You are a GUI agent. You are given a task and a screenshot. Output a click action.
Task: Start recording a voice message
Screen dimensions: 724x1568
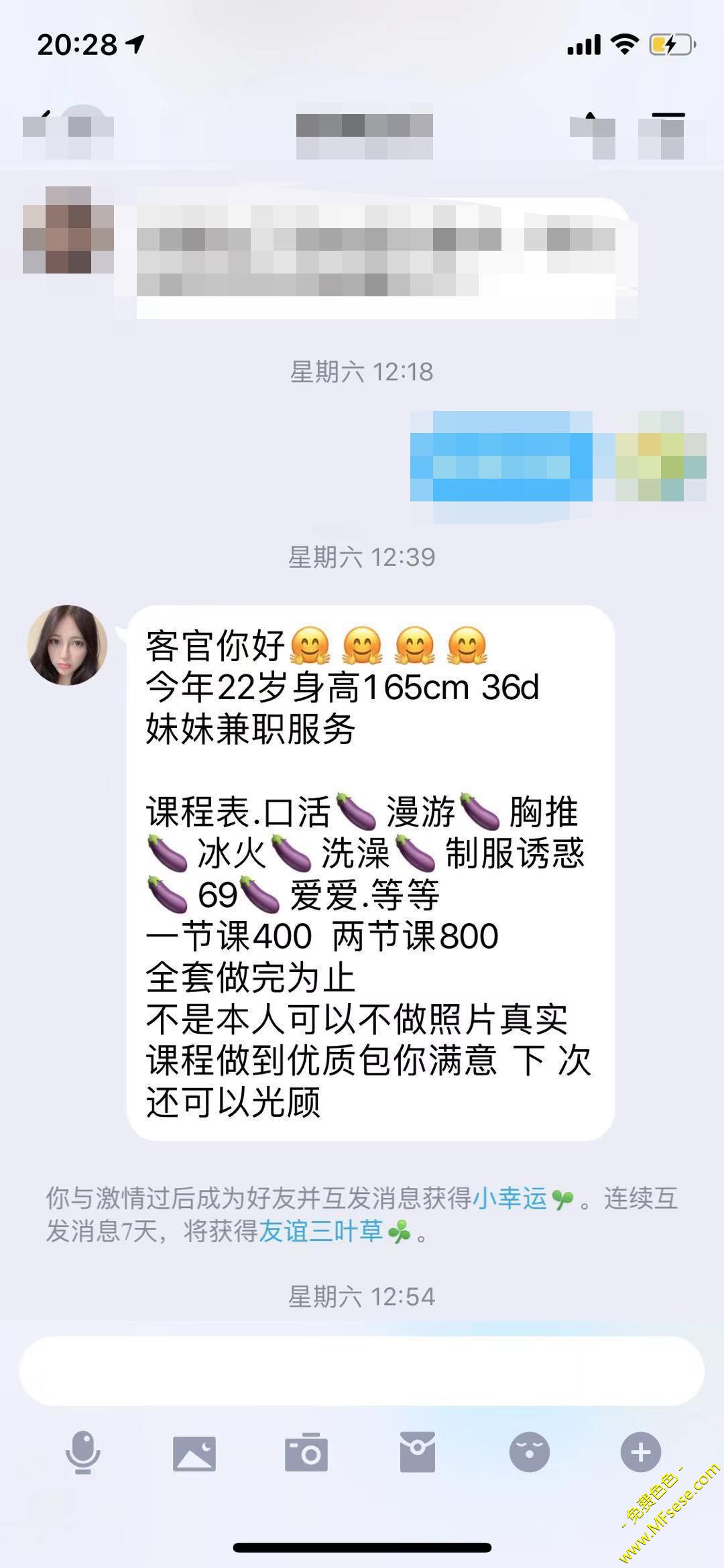(82, 1453)
